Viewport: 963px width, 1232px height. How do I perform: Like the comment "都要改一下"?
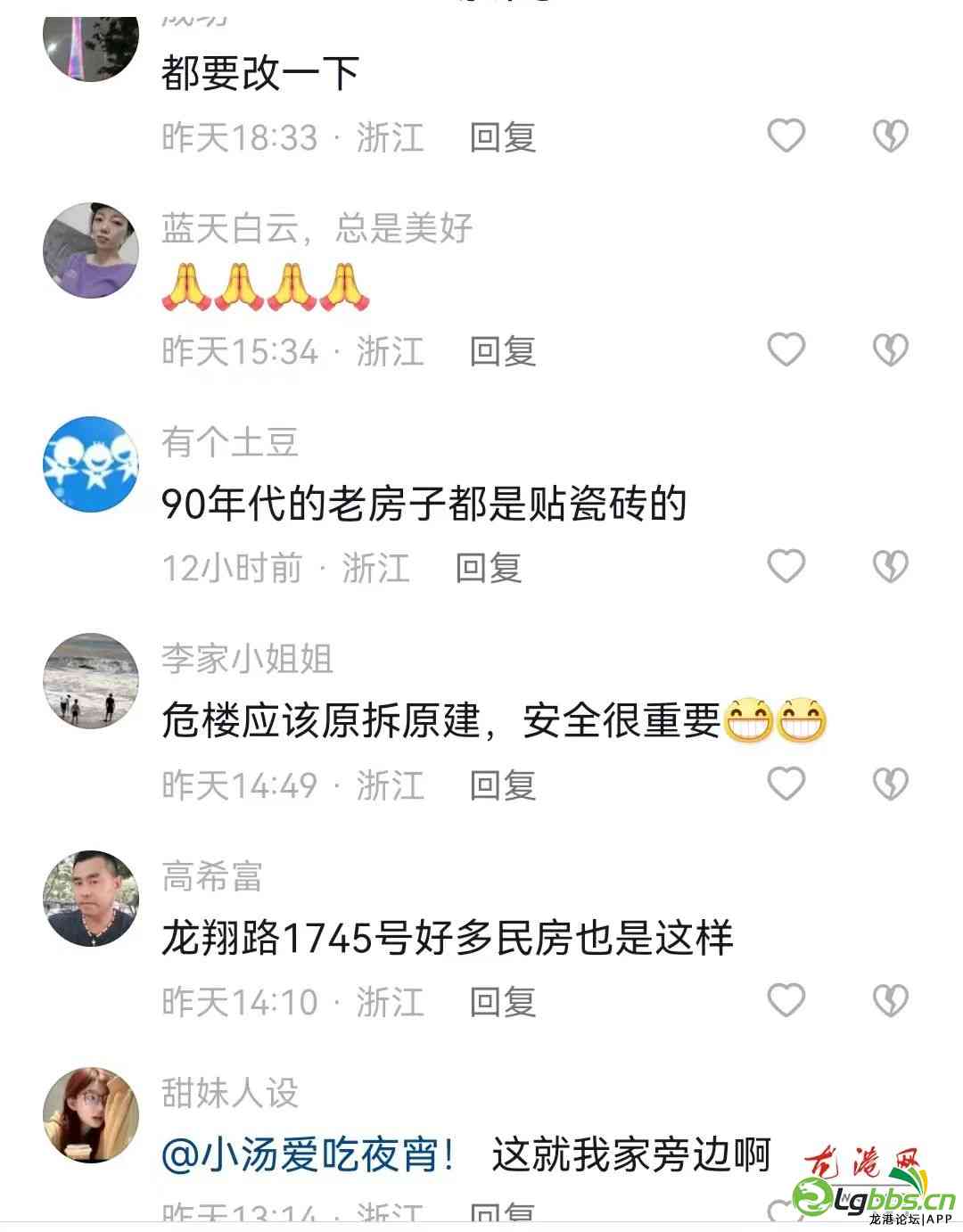coord(786,136)
